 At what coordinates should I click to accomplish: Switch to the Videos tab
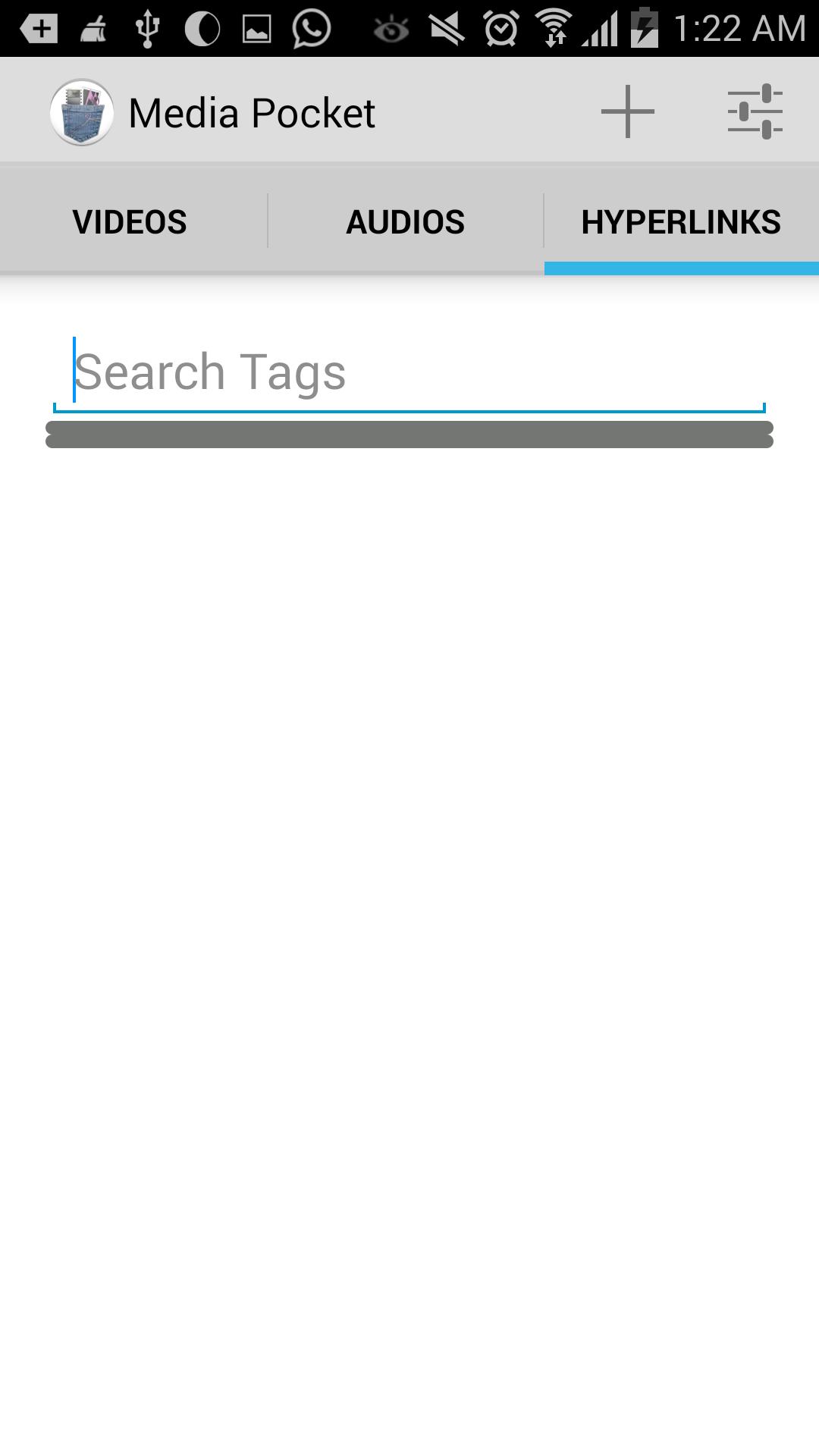130,222
